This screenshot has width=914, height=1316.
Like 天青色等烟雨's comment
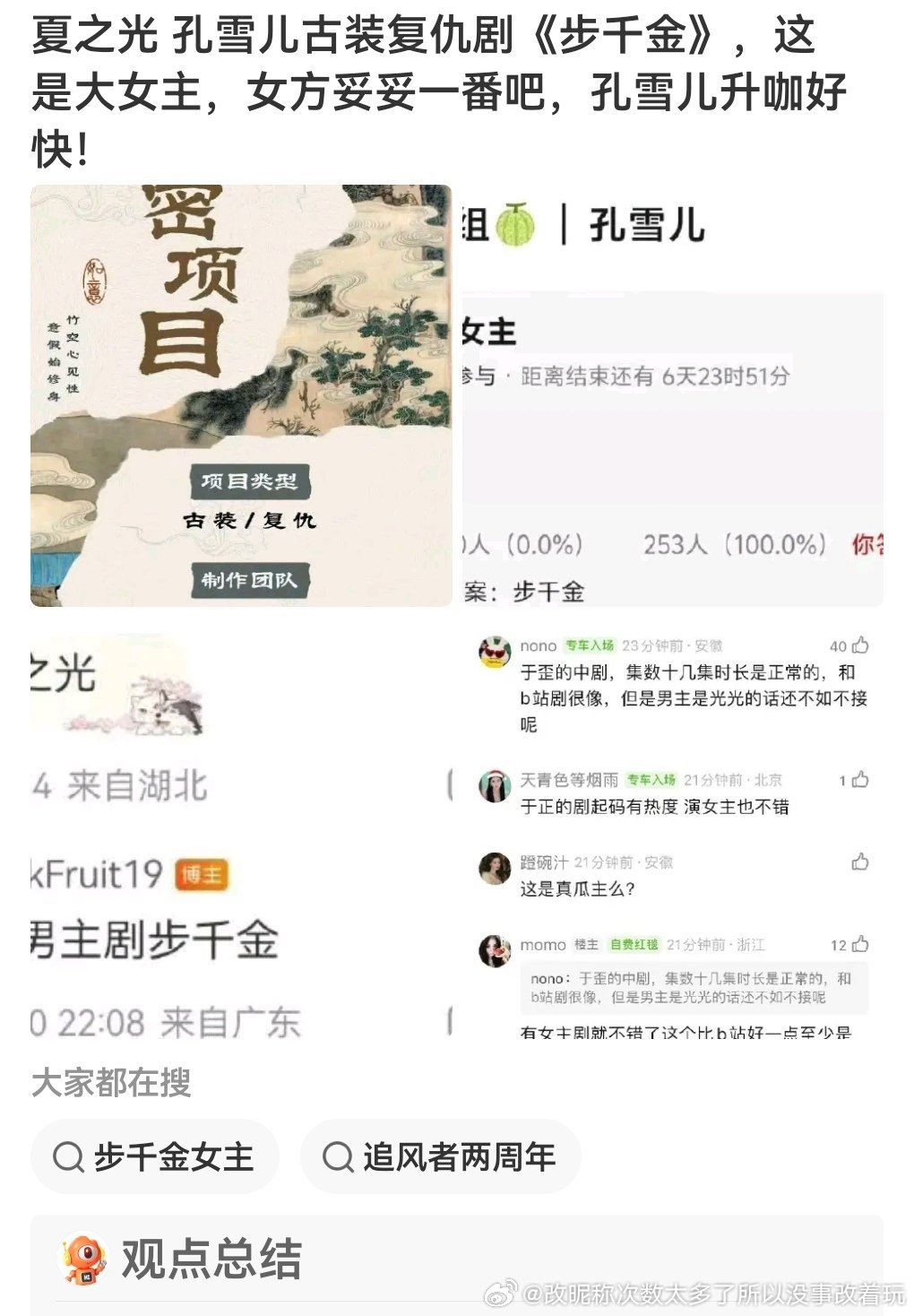(859, 780)
